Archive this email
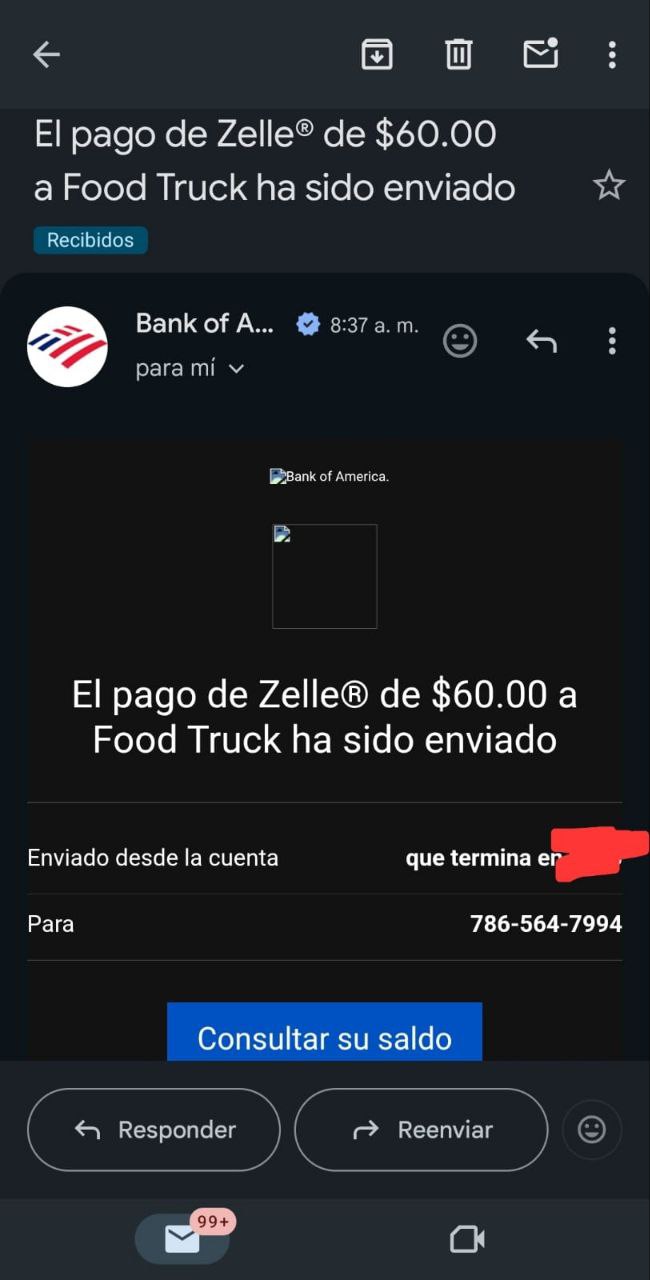This screenshot has height=1280, width=650. pyautogui.click(x=376, y=55)
